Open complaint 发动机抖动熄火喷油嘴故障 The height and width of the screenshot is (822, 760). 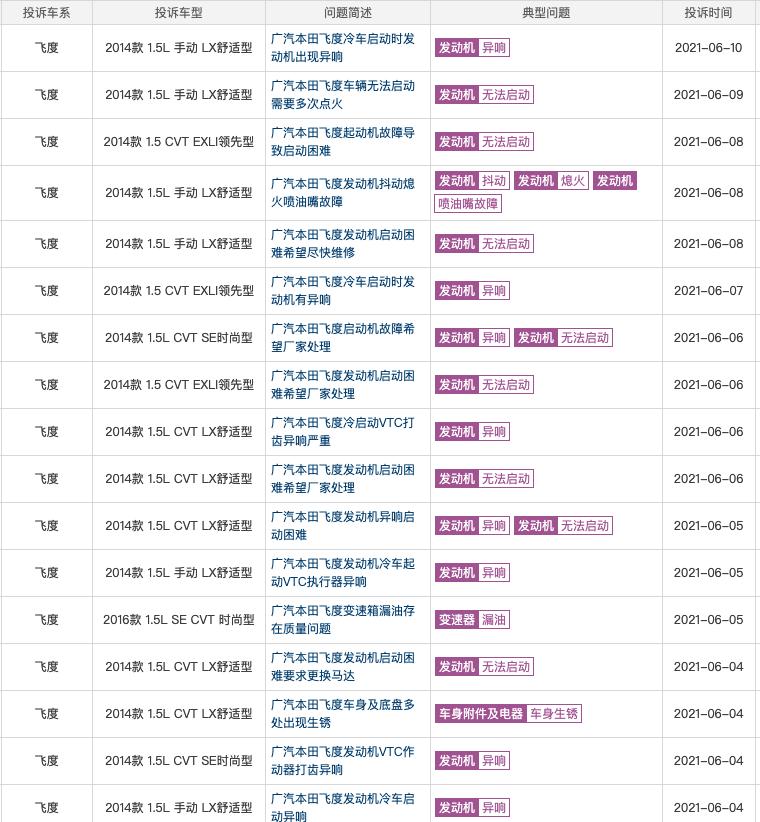[x=342, y=192]
